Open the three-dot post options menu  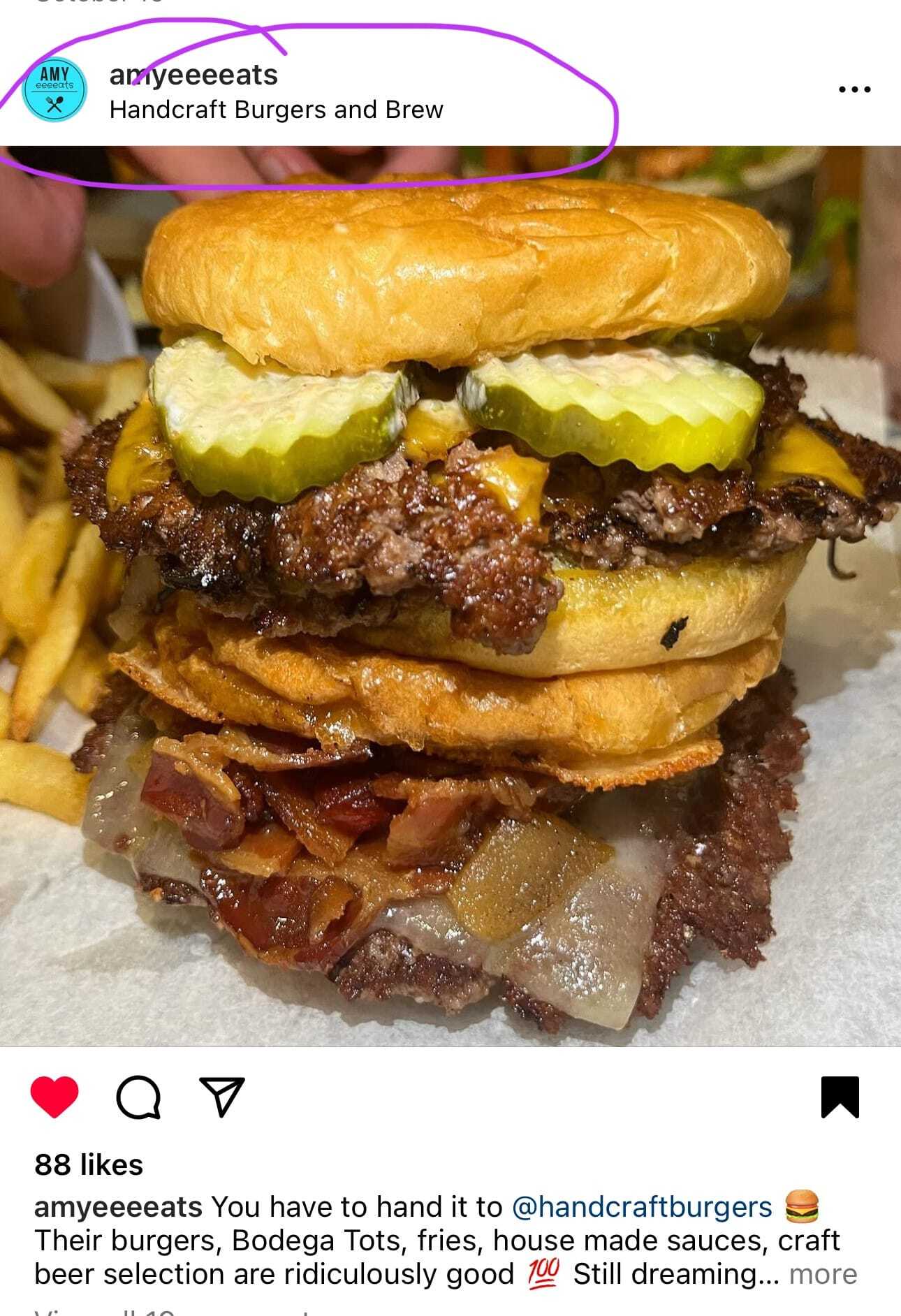pos(854,89)
